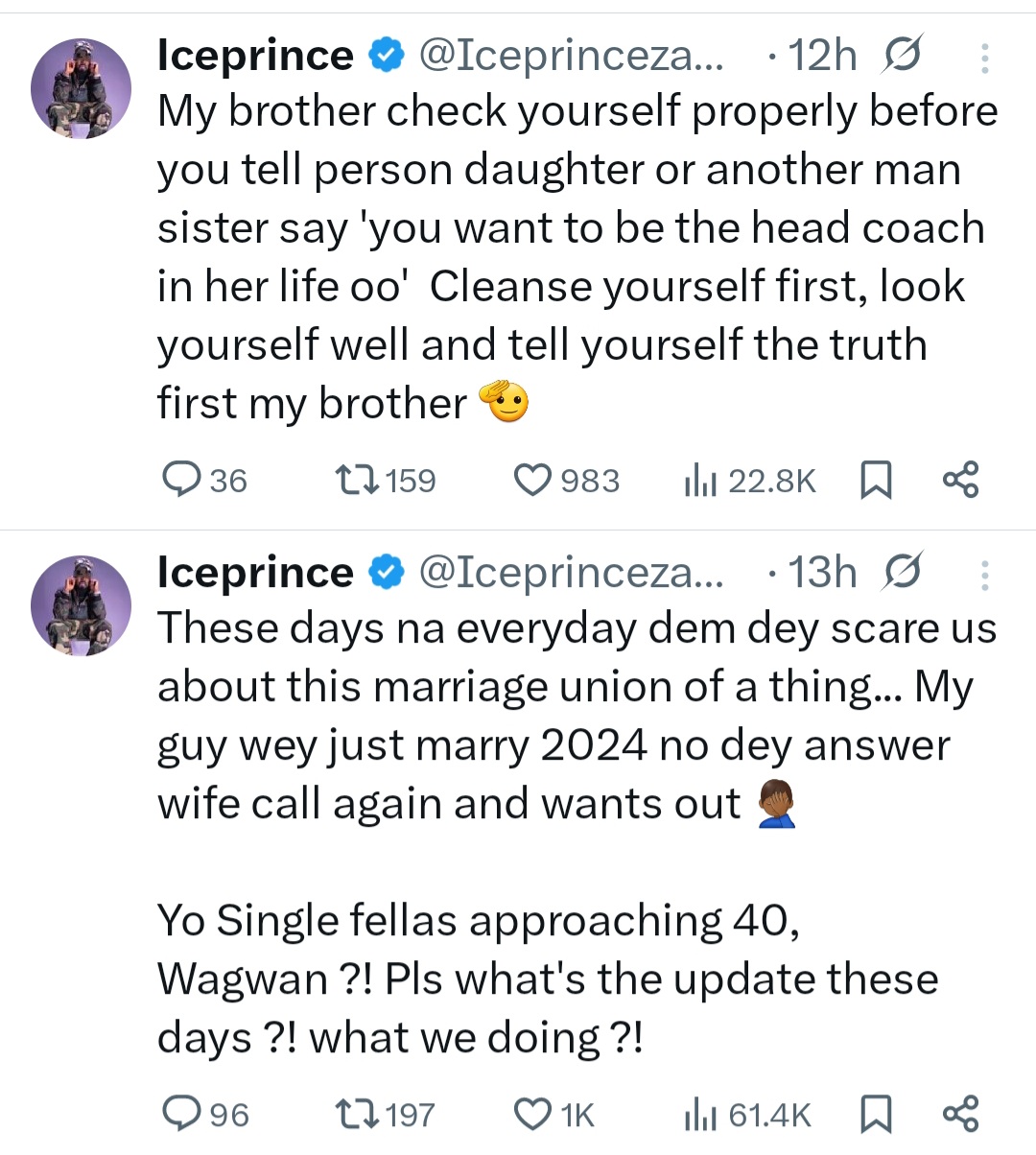
Task: Click the reply icon showing 96 replies
Action: [x=183, y=1114]
